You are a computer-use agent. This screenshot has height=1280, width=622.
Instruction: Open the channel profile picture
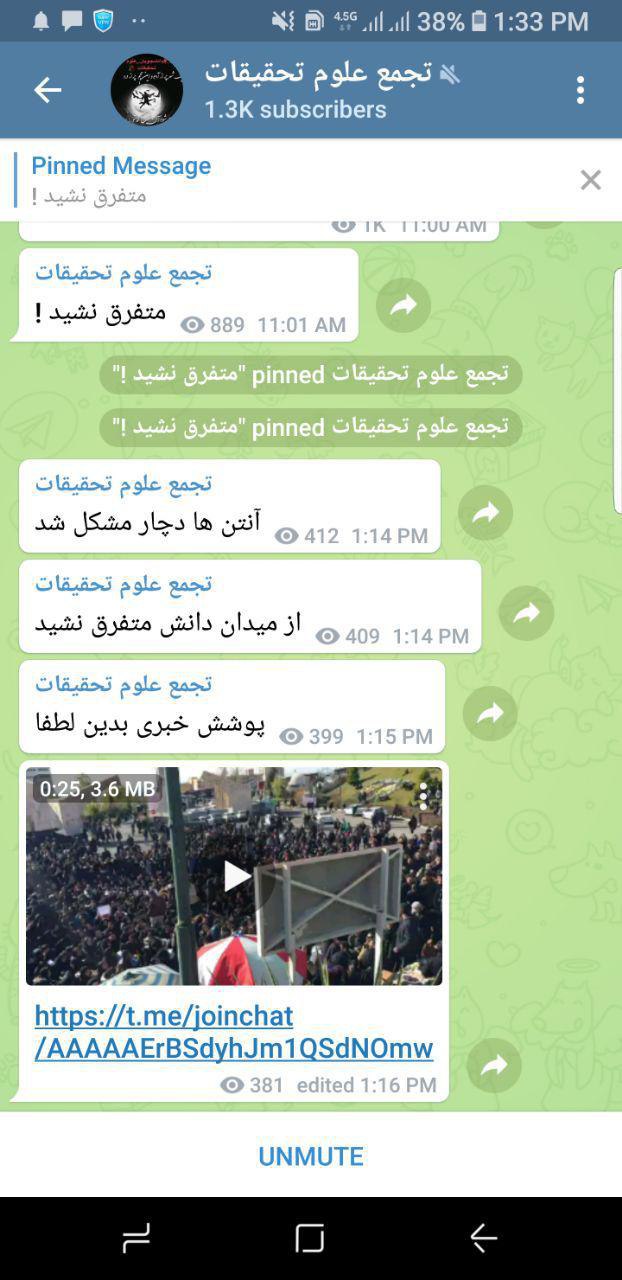point(146,90)
